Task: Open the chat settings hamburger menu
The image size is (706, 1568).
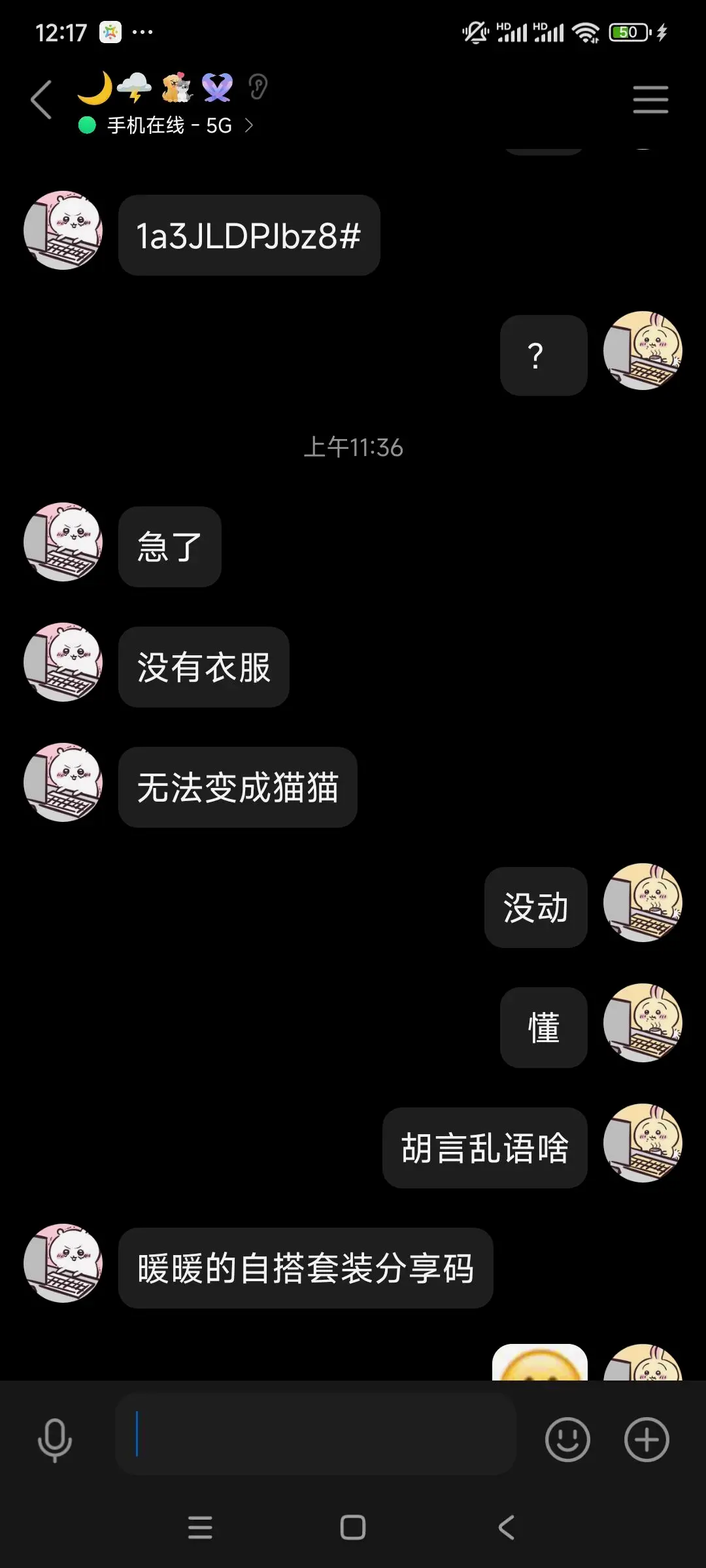Action: coord(650,100)
